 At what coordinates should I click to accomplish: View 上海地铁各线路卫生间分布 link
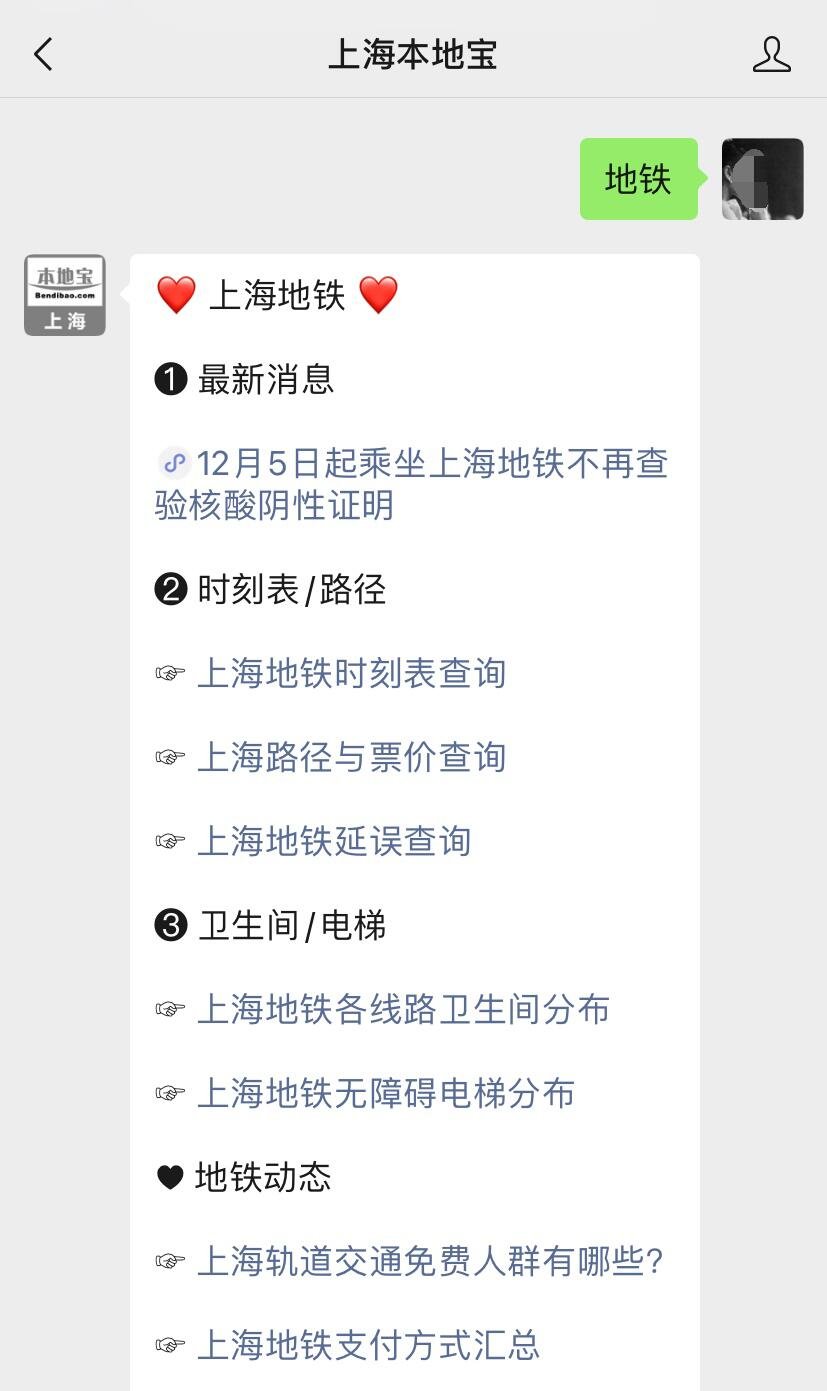(x=403, y=1009)
